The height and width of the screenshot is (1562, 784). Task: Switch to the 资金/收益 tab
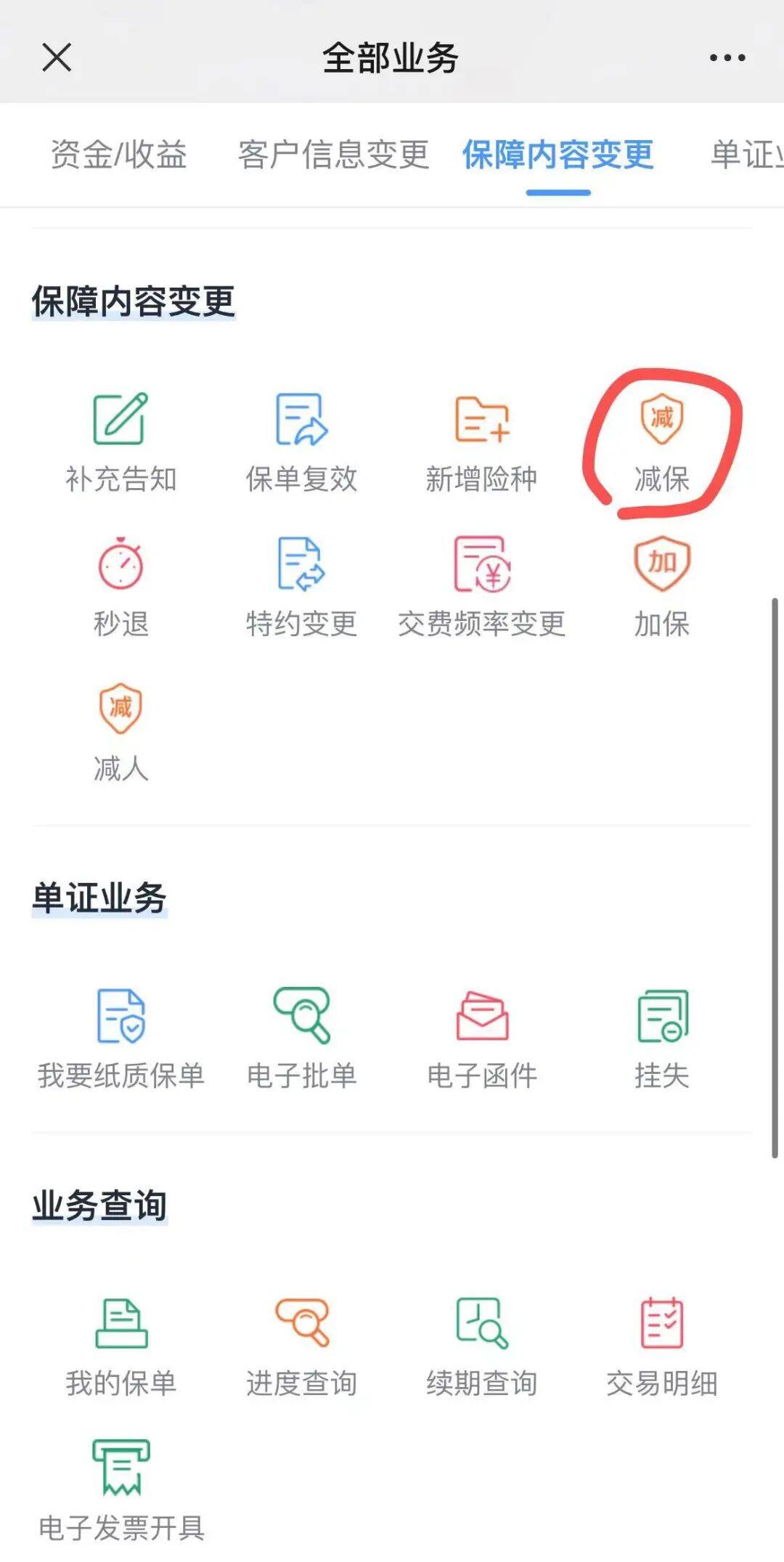(118, 155)
